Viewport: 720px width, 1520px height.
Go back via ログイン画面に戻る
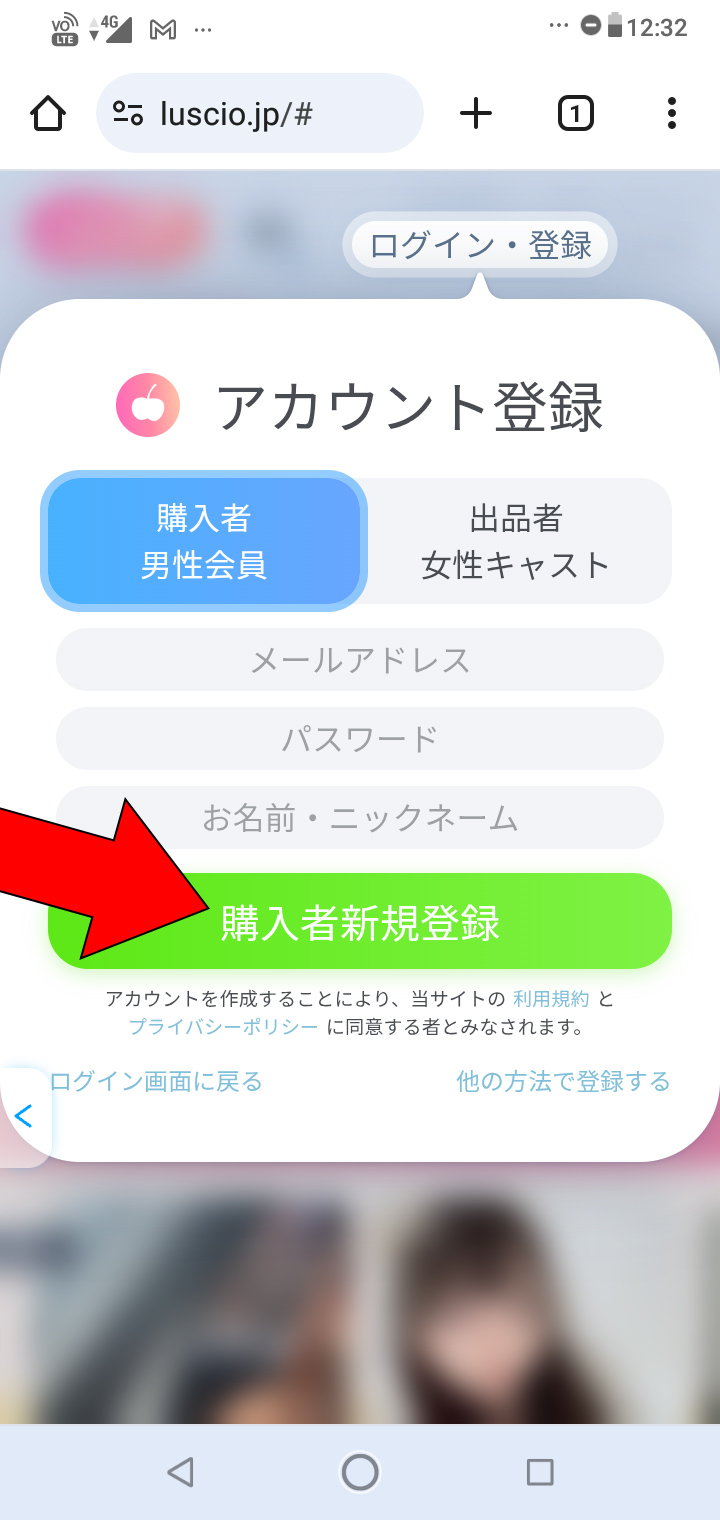pos(156,1081)
